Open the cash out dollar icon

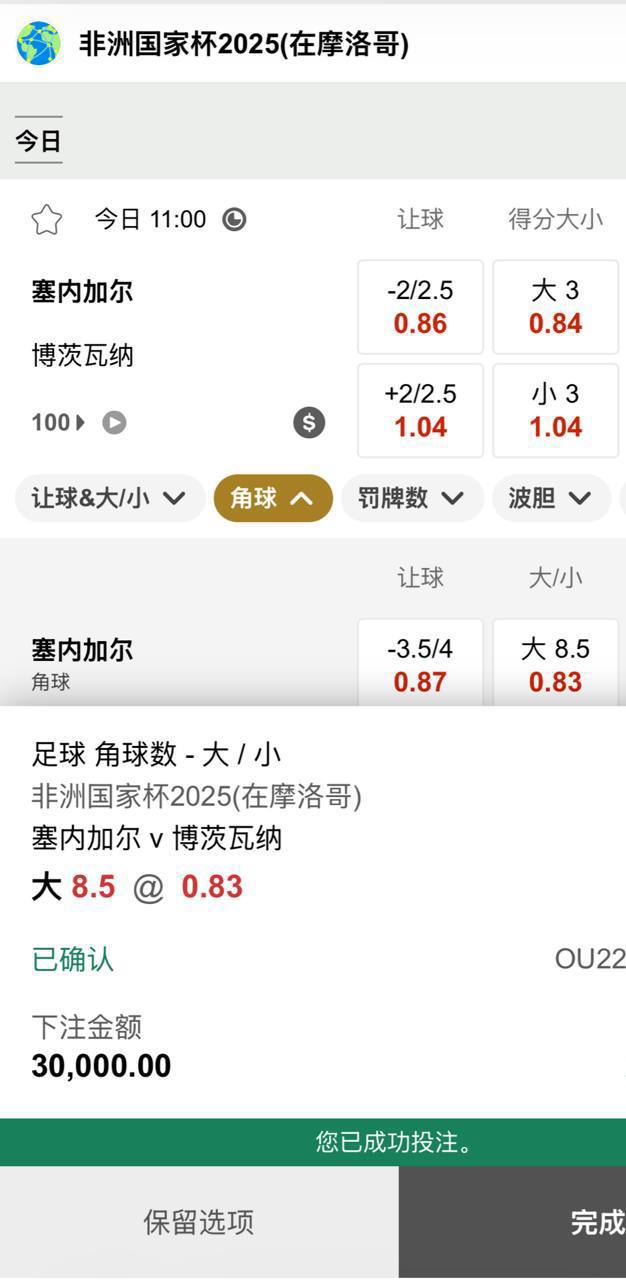309,423
